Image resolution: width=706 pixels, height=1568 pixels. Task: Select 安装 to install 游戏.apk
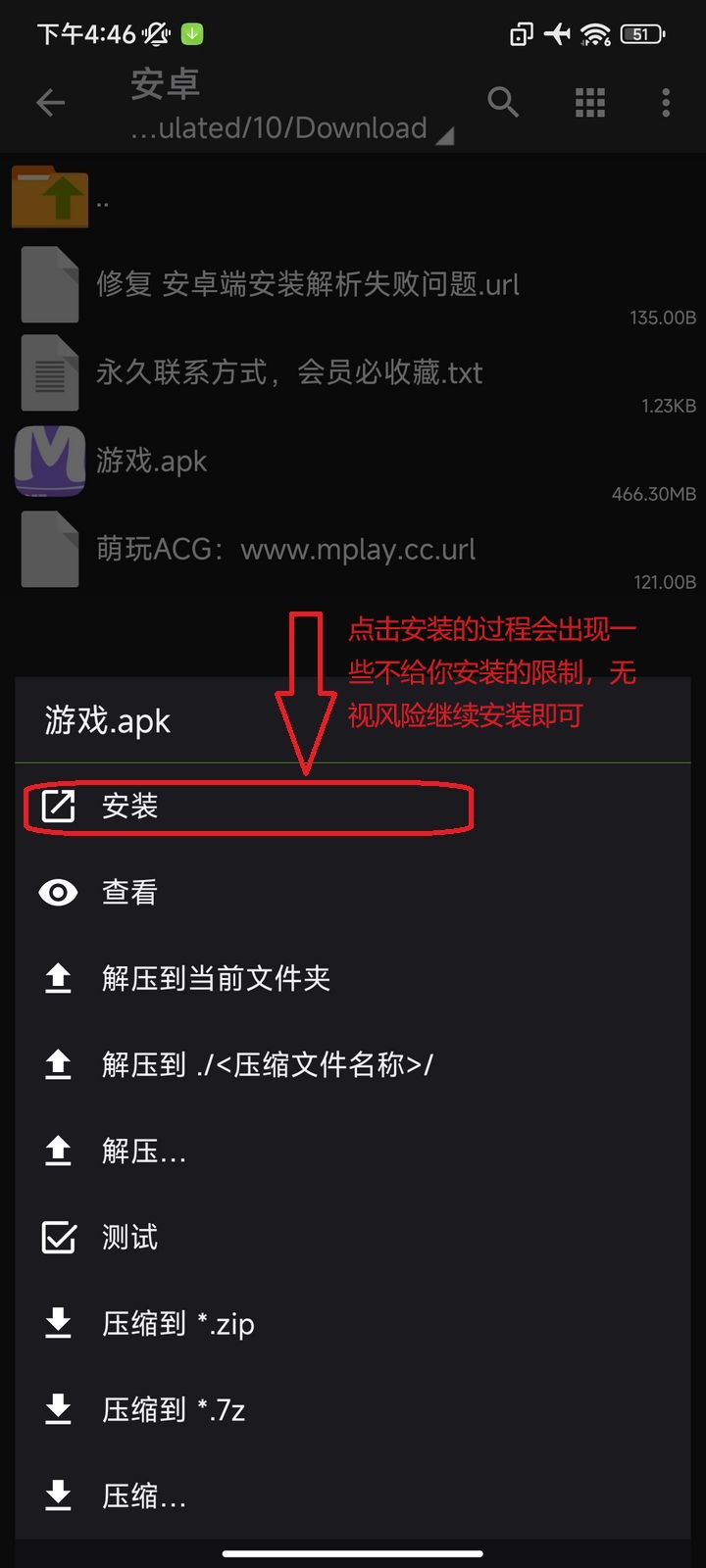[x=130, y=807]
